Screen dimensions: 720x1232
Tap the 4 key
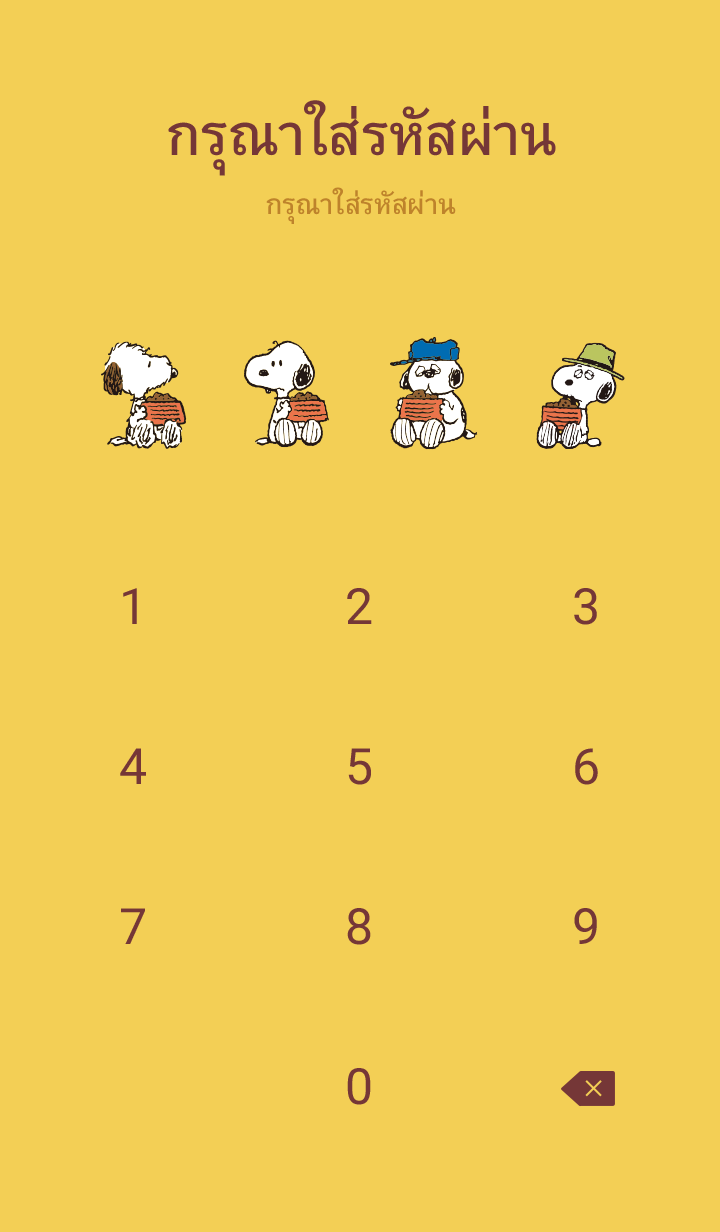[x=132, y=768]
